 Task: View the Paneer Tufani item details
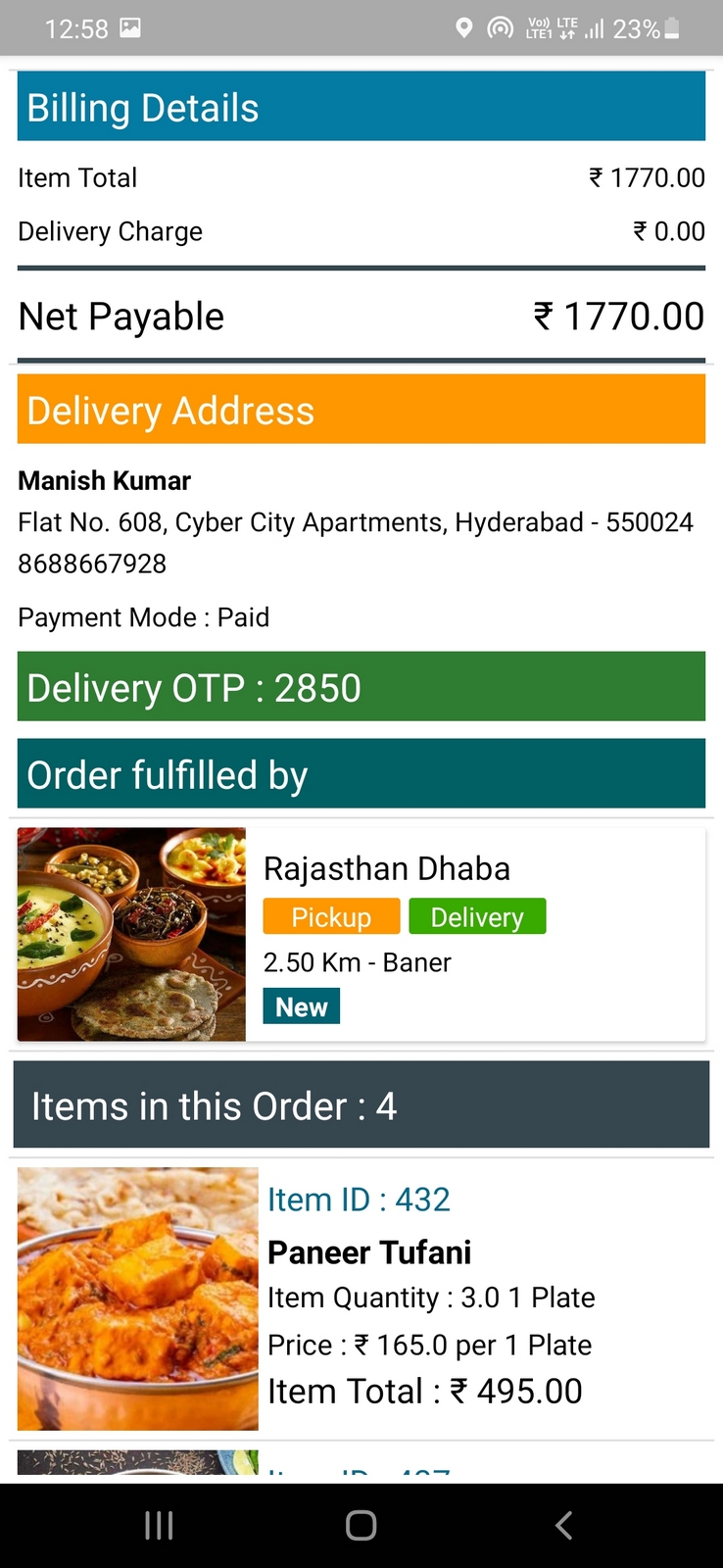click(x=369, y=1252)
